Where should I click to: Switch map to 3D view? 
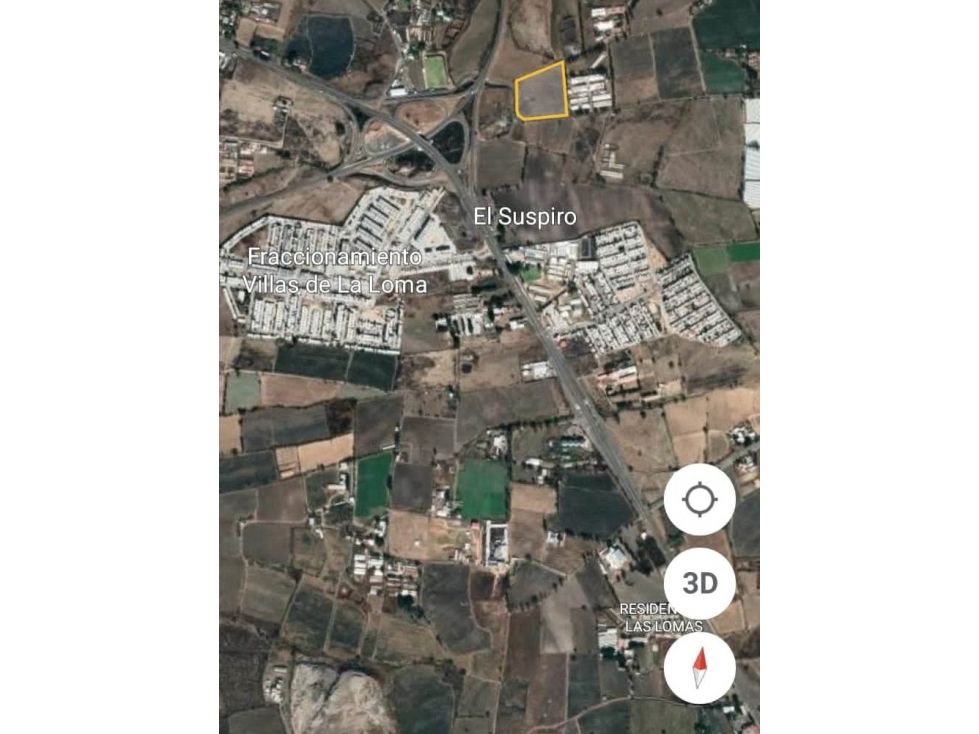tap(699, 584)
